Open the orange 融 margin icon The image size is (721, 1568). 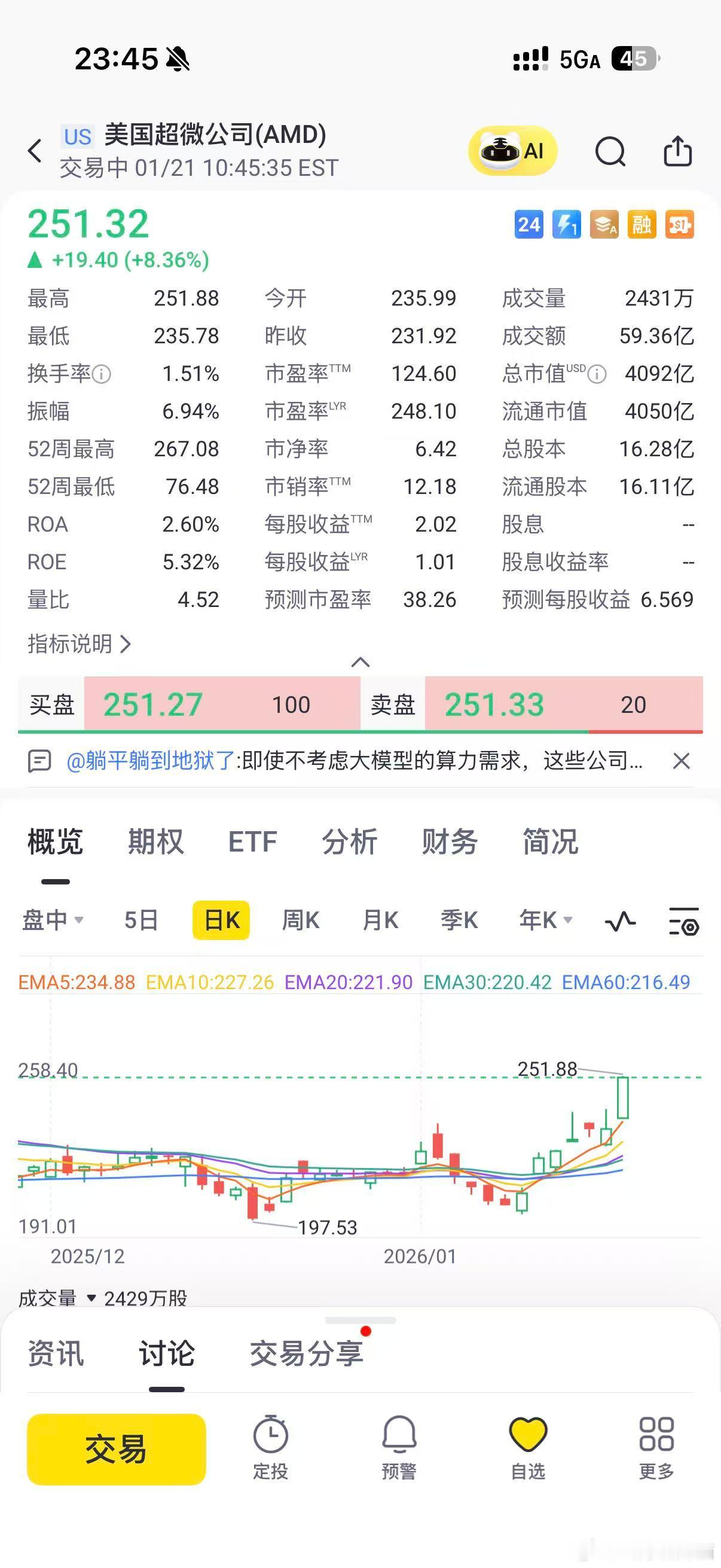(x=642, y=225)
